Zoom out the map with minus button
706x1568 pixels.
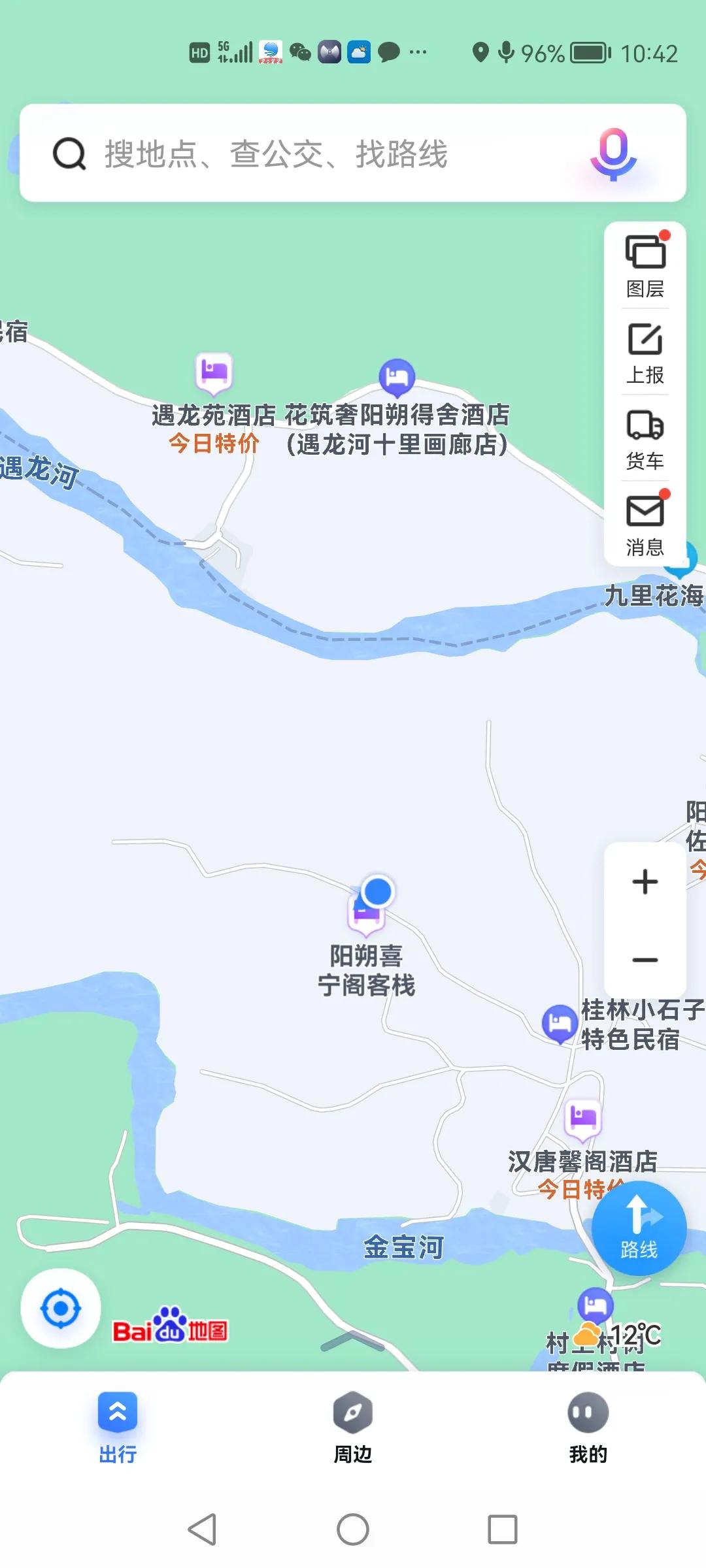[x=645, y=960]
